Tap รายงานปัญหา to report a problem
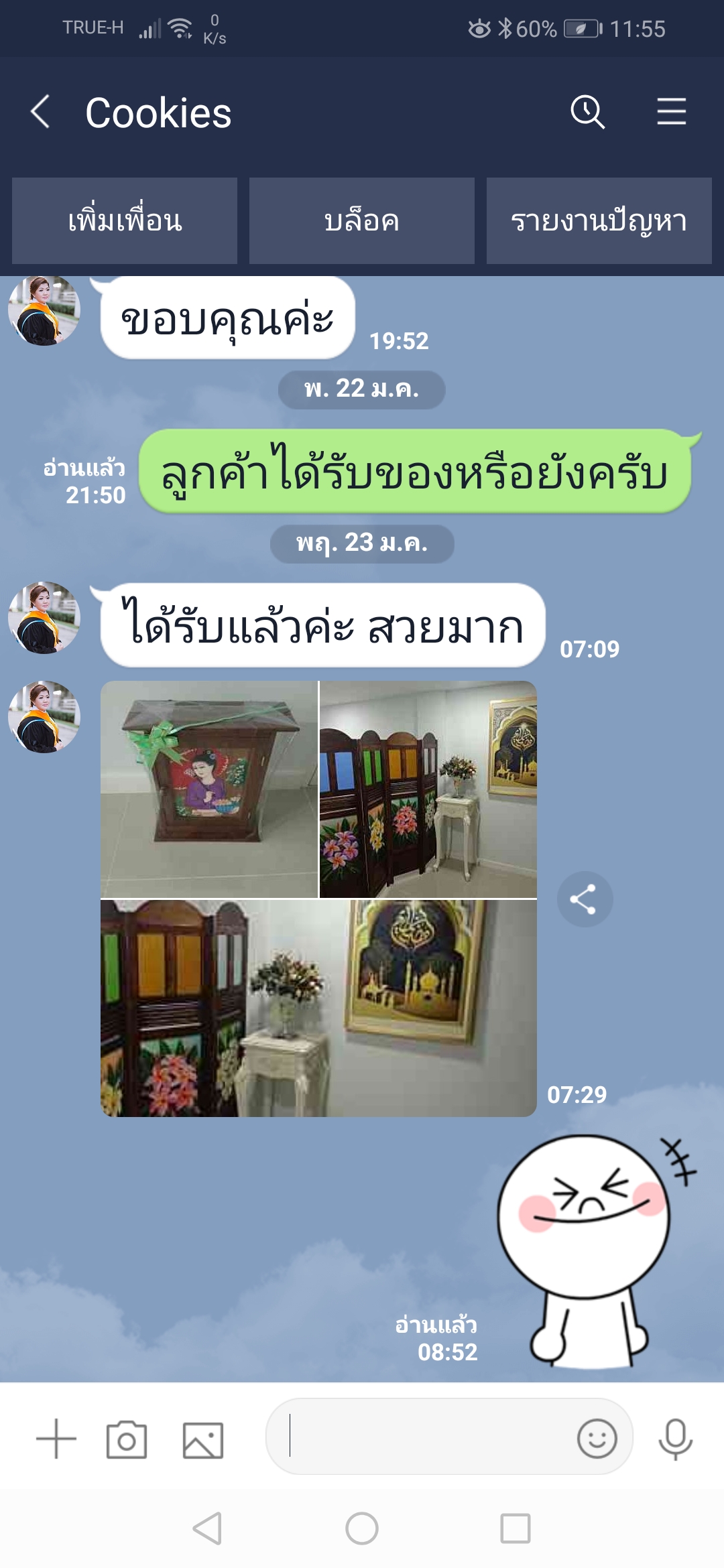Viewport: 724px width, 1568px height. pyautogui.click(x=599, y=220)
